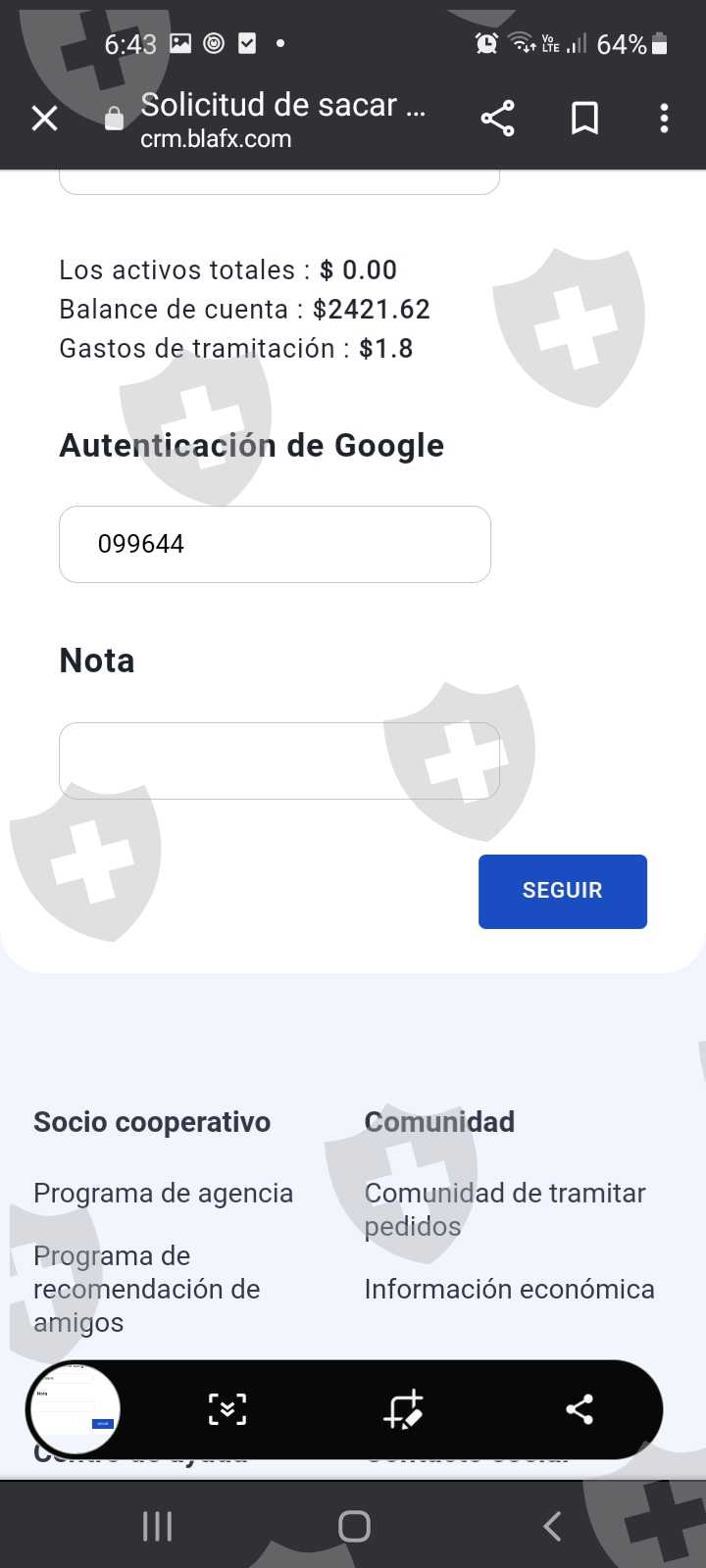
Task: Crop and edit the screenshot
Action: (x=403, y=1409)
